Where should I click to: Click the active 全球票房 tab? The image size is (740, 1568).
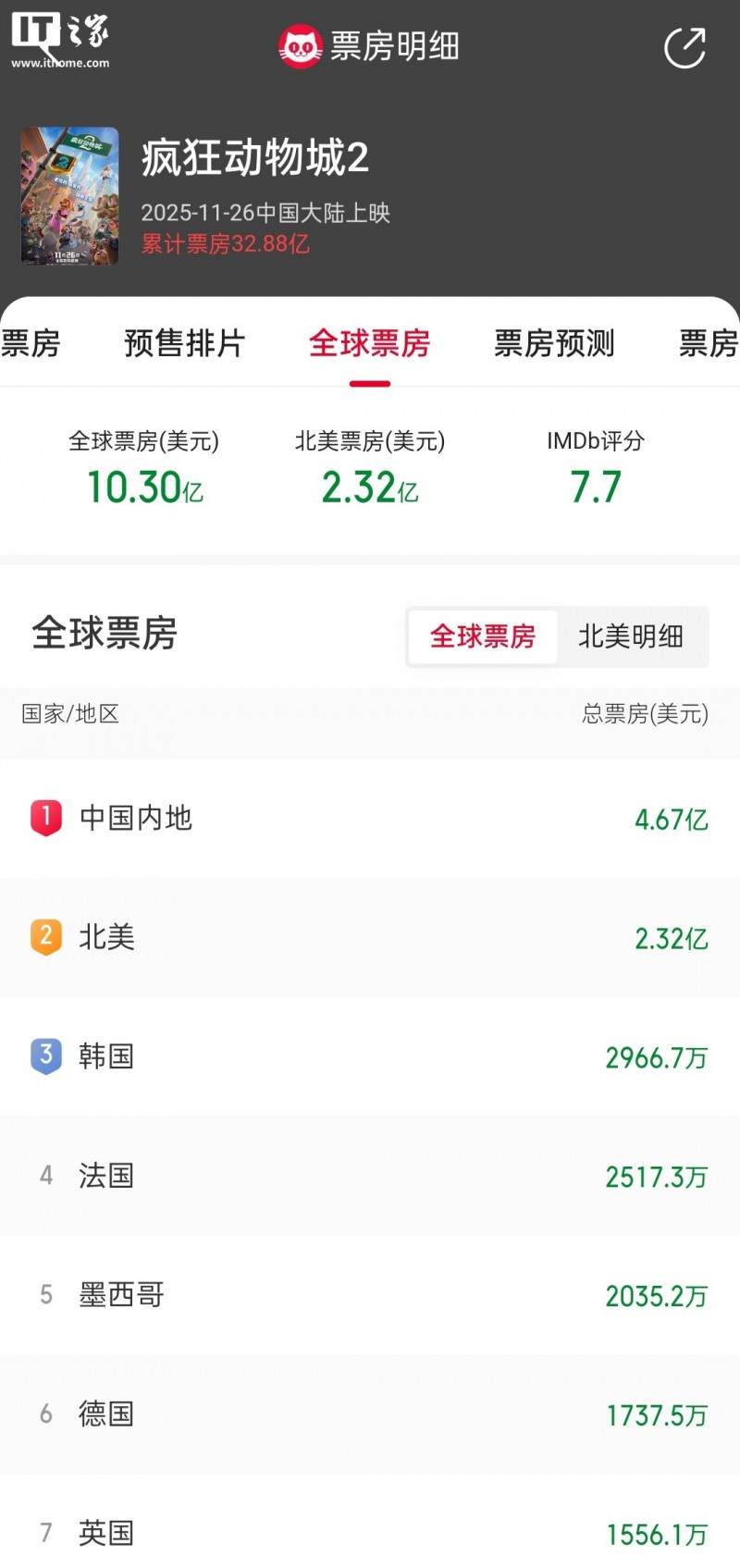(369, 343)
